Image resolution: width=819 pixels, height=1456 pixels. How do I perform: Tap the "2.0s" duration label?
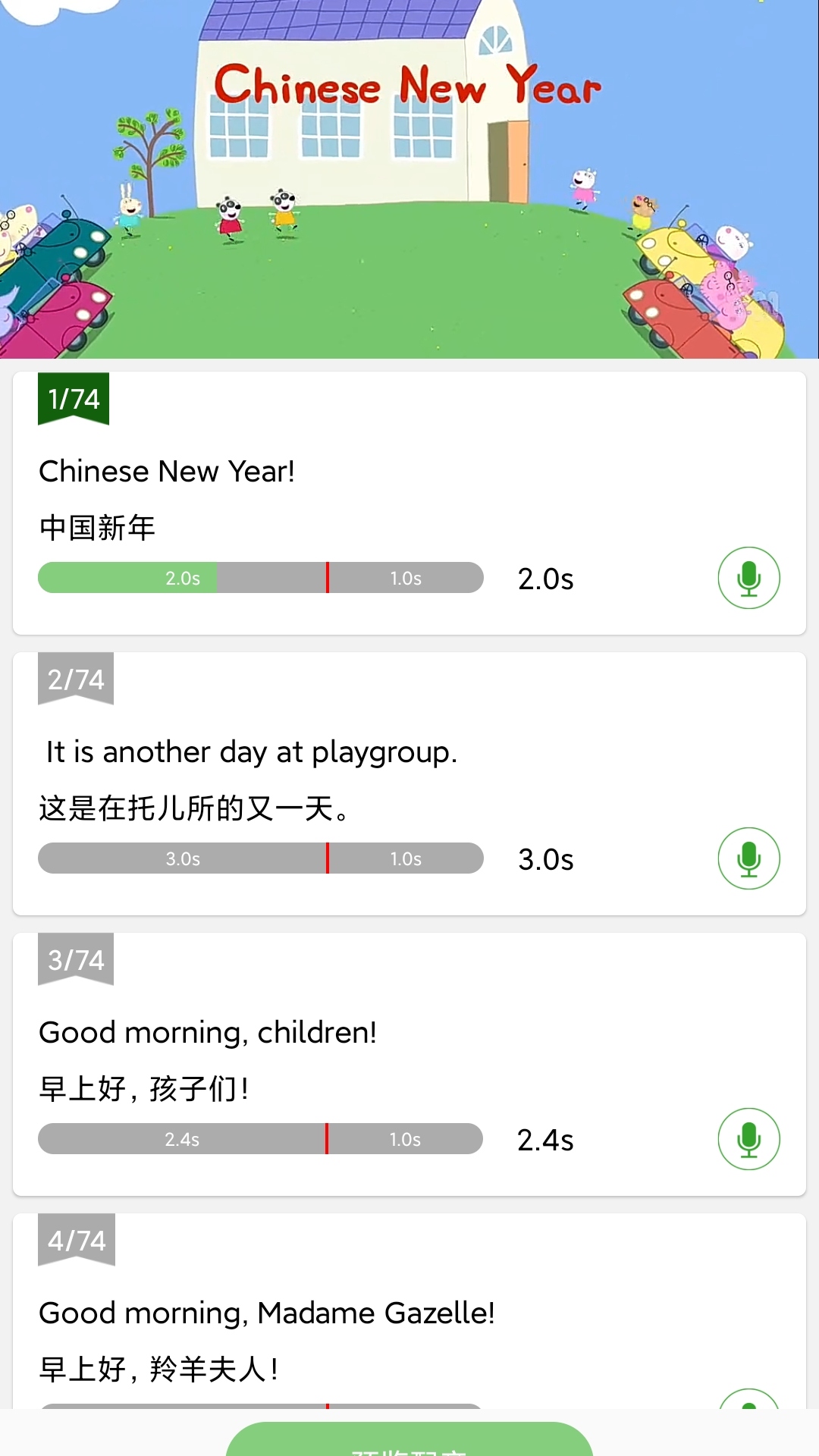pos(545,578)
